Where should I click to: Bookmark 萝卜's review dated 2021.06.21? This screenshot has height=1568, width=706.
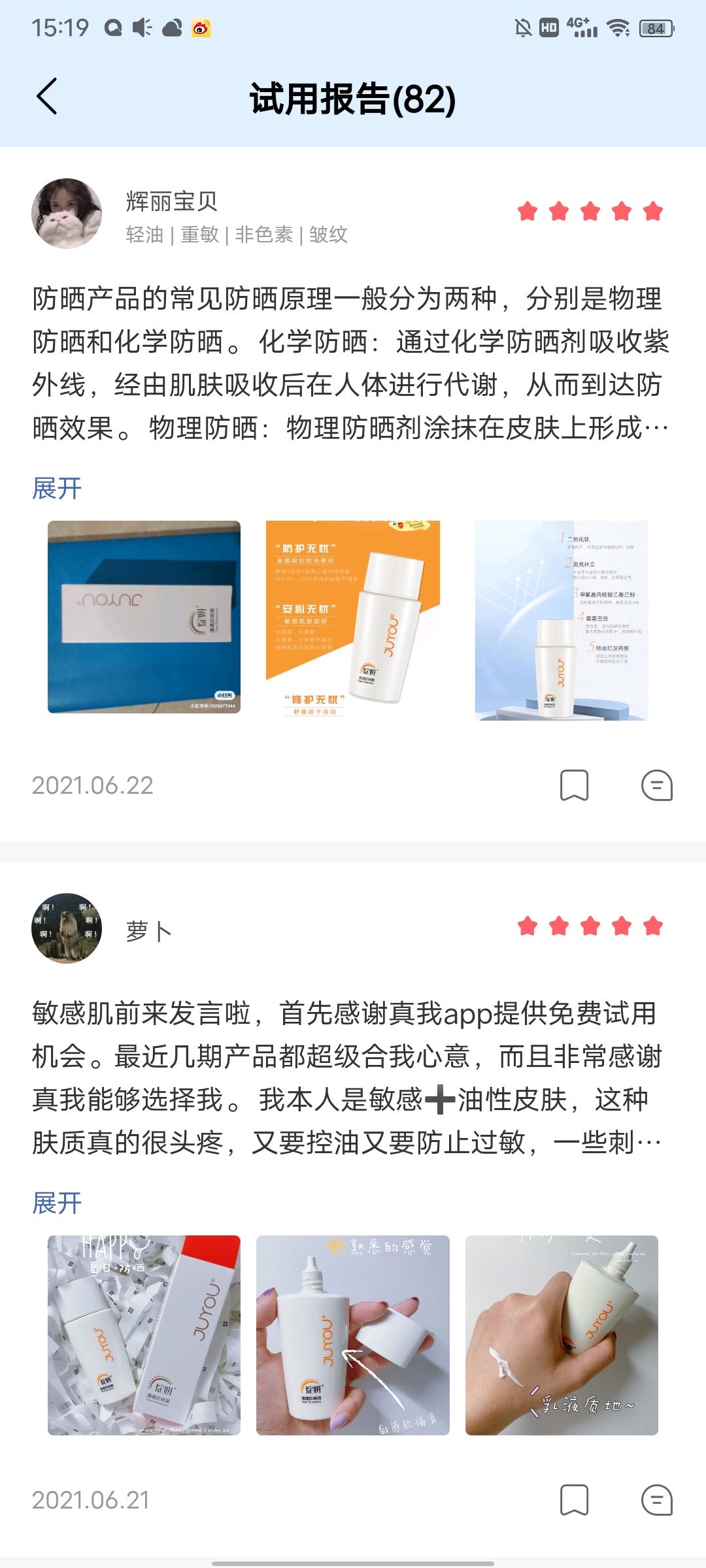point(574,1499)
